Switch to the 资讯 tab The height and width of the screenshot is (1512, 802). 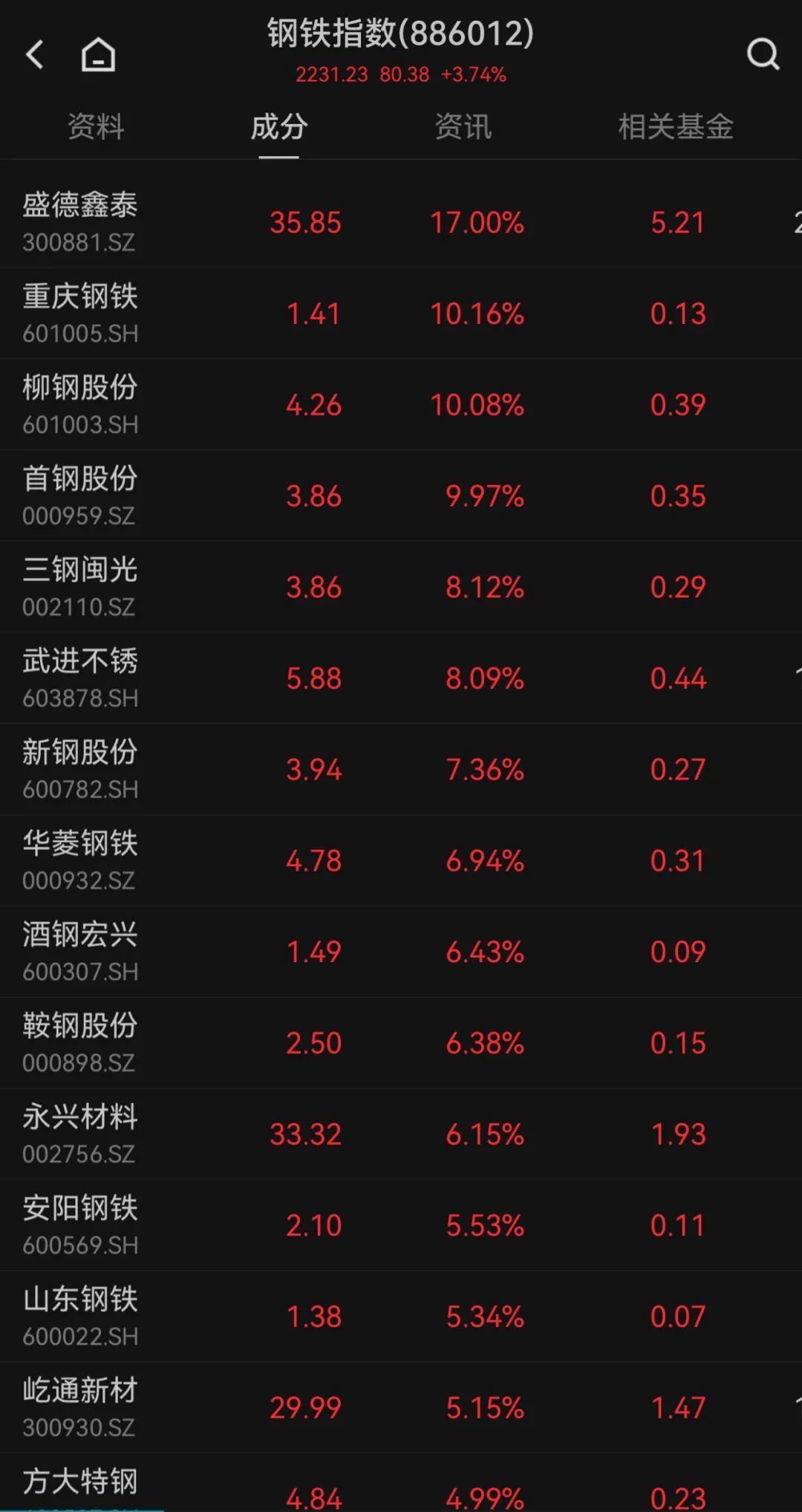pos(463,126)
